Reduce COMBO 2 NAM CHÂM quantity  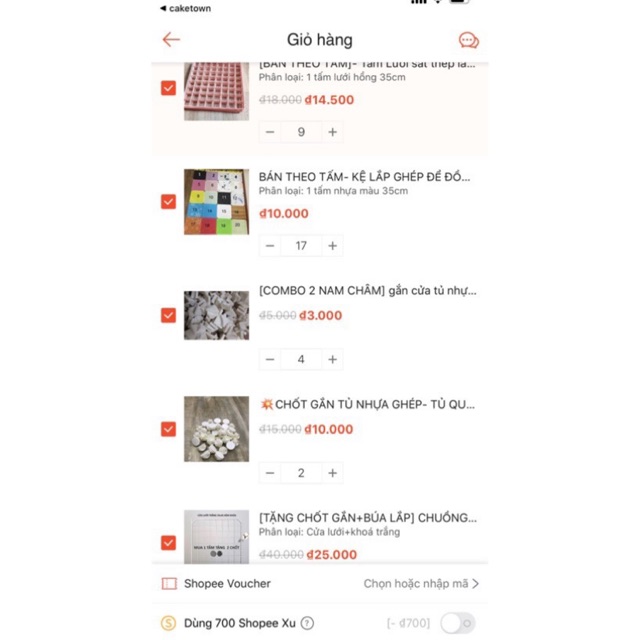point(270,359)
